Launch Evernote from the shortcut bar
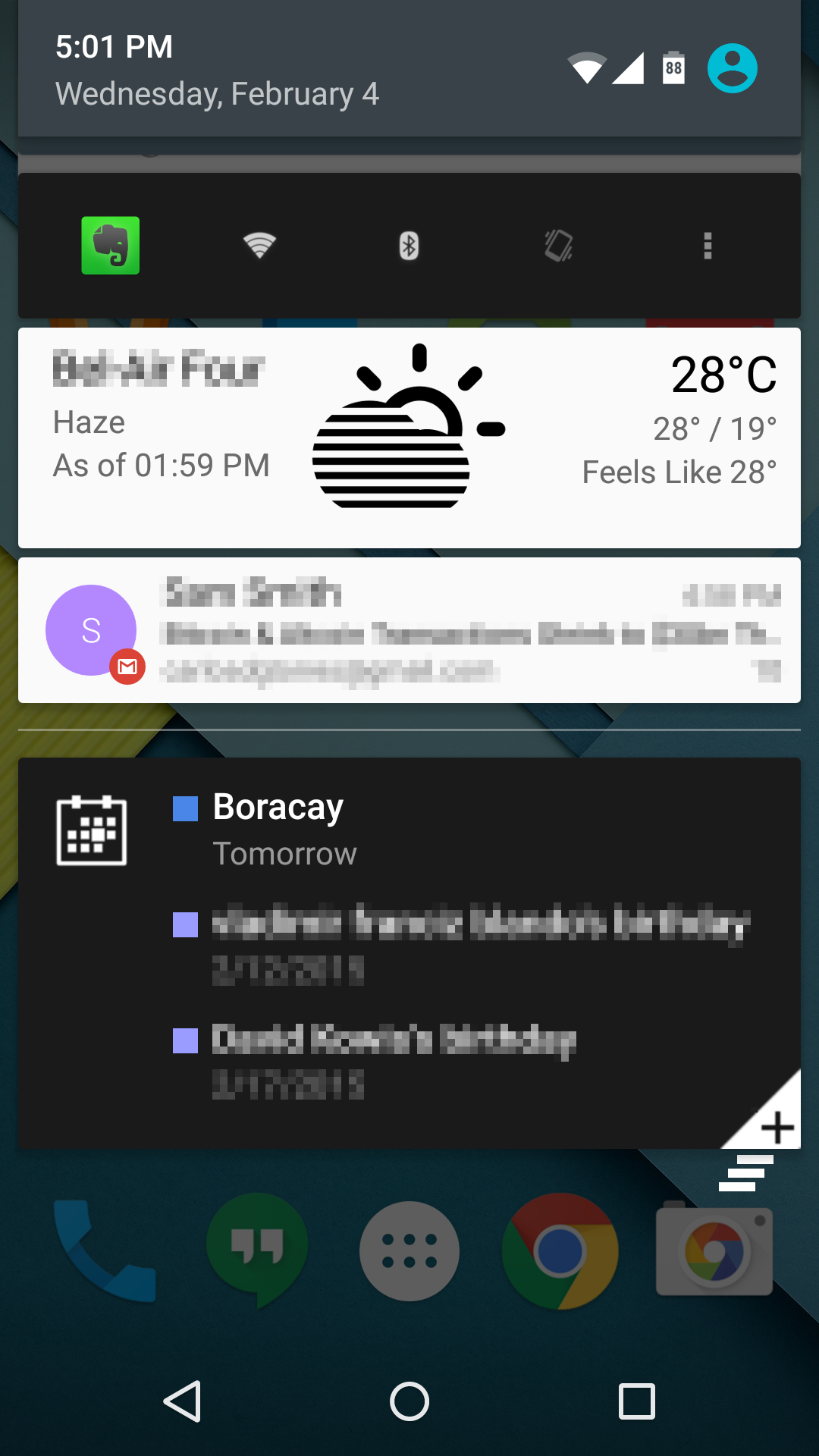This screenshot has width=819, height=1456. point(111,246)
